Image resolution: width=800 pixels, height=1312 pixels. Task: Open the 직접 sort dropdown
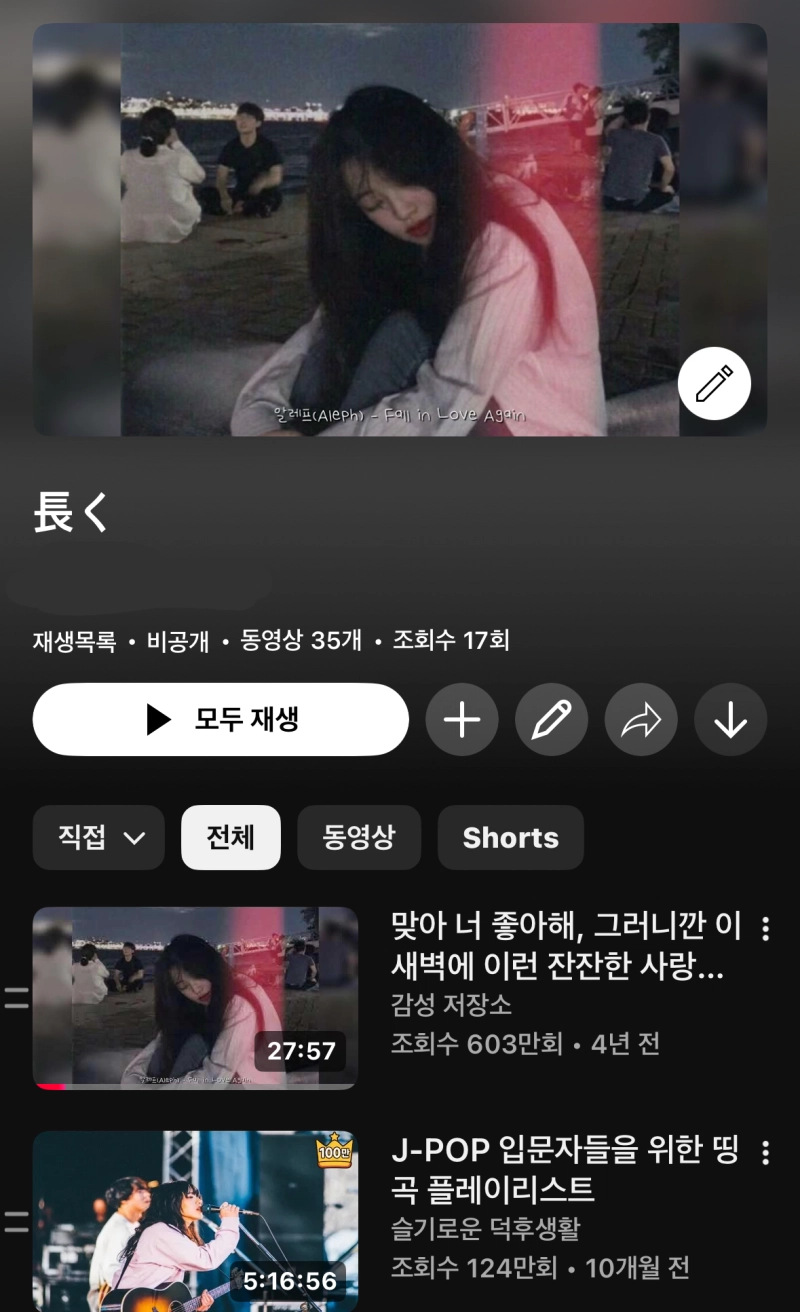(x=99, y=838)
